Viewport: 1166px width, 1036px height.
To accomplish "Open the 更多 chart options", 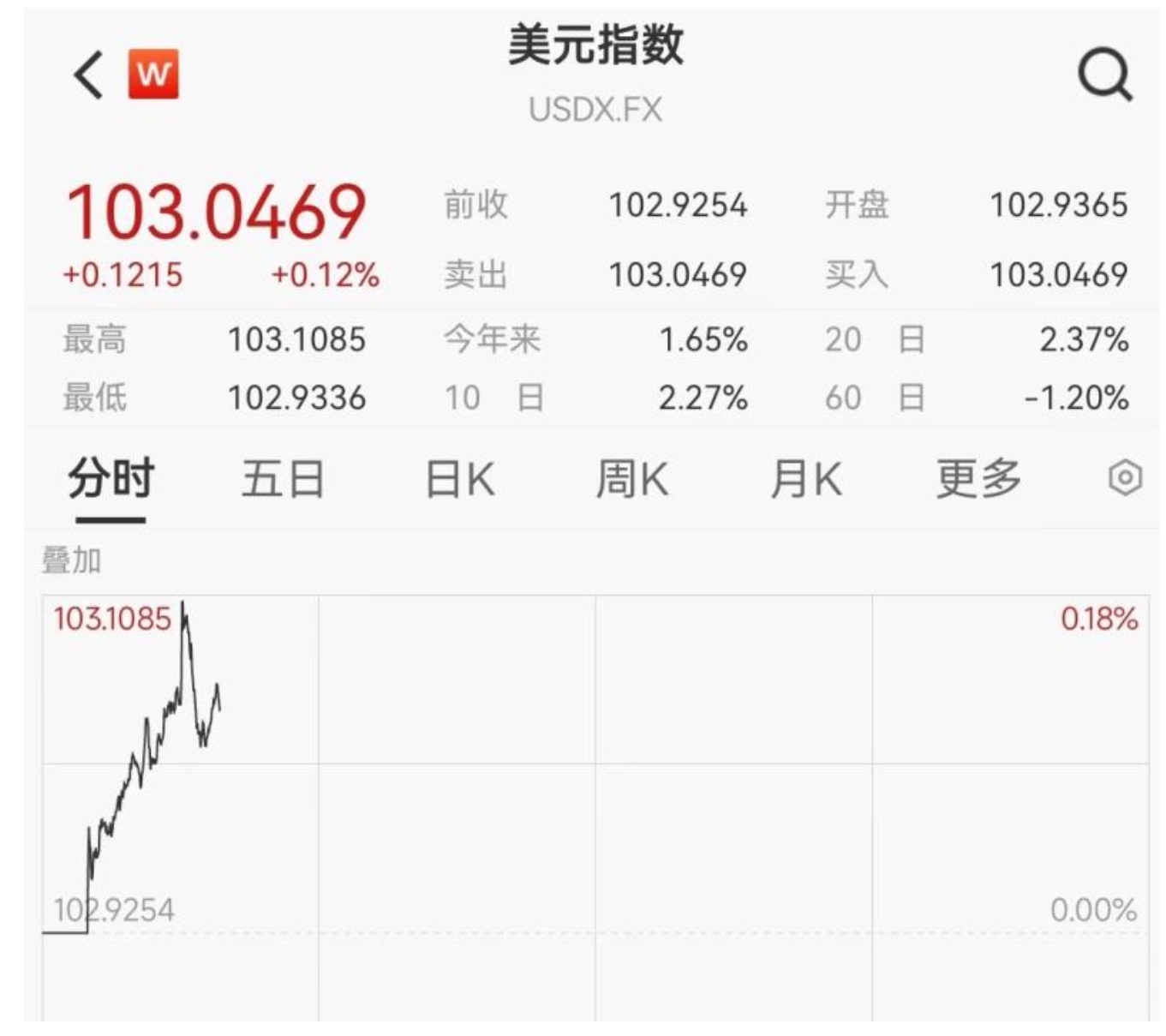I will coord(978,479).
